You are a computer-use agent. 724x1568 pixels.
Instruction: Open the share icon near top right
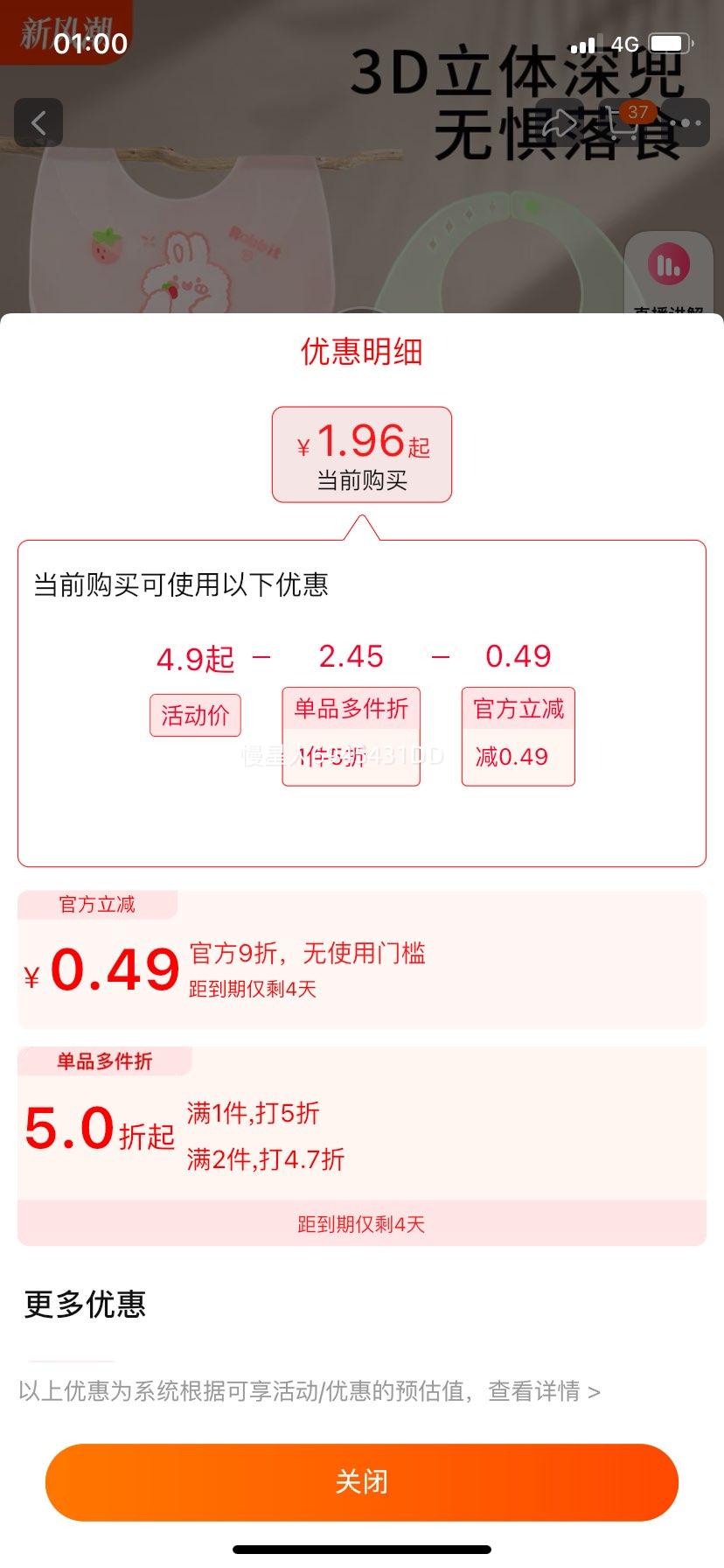coord(560,122)
